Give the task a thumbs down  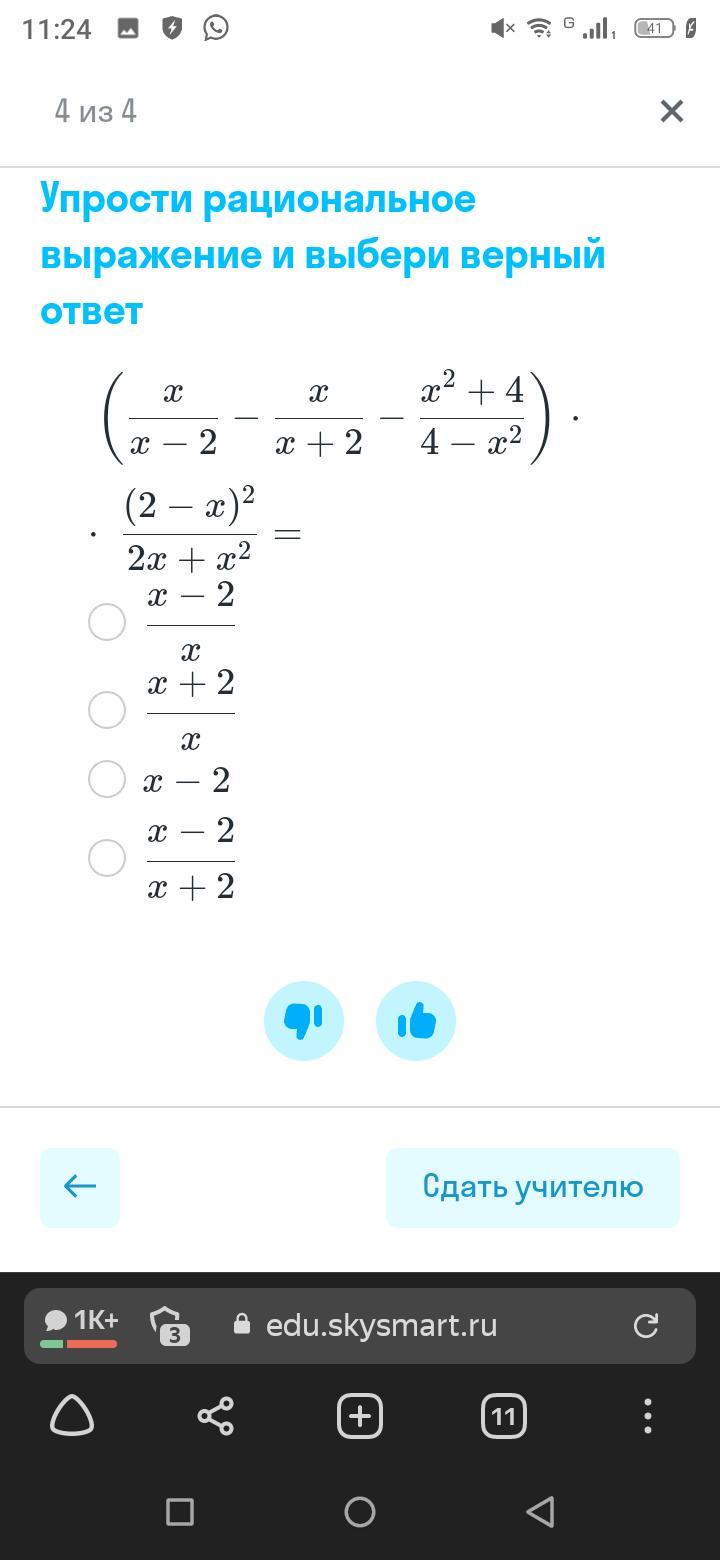click(x=304, y=1021)
